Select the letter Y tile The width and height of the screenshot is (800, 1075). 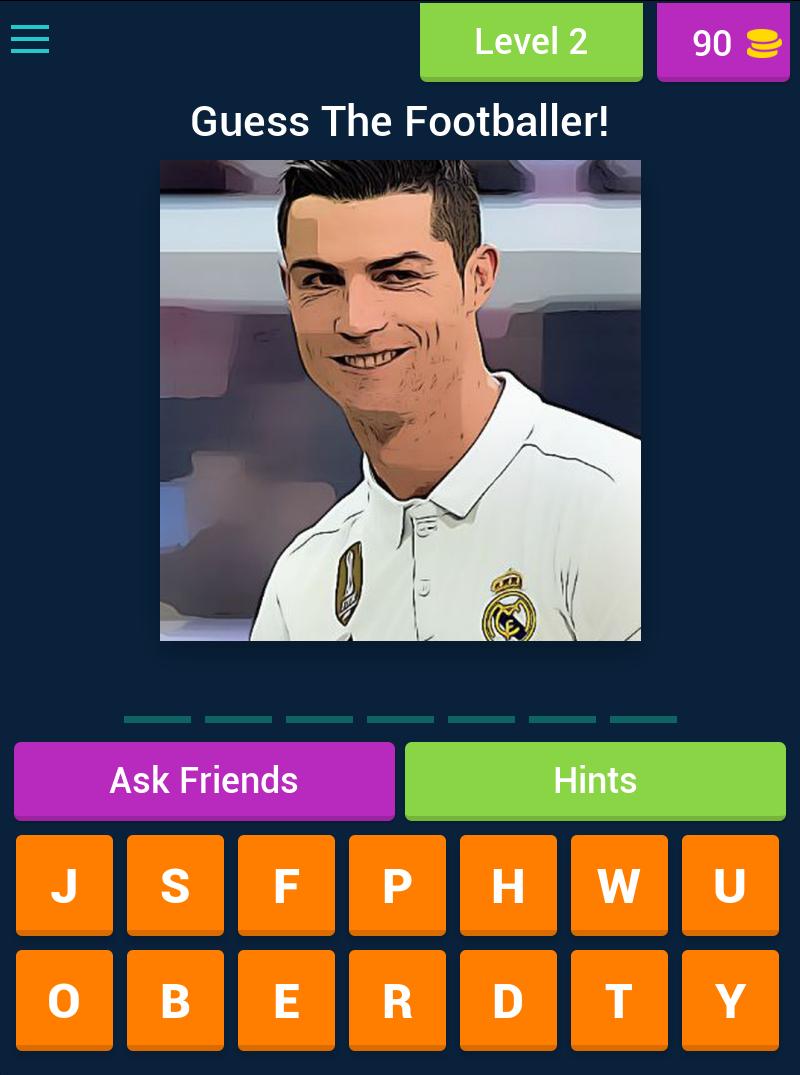[730, 1000]
